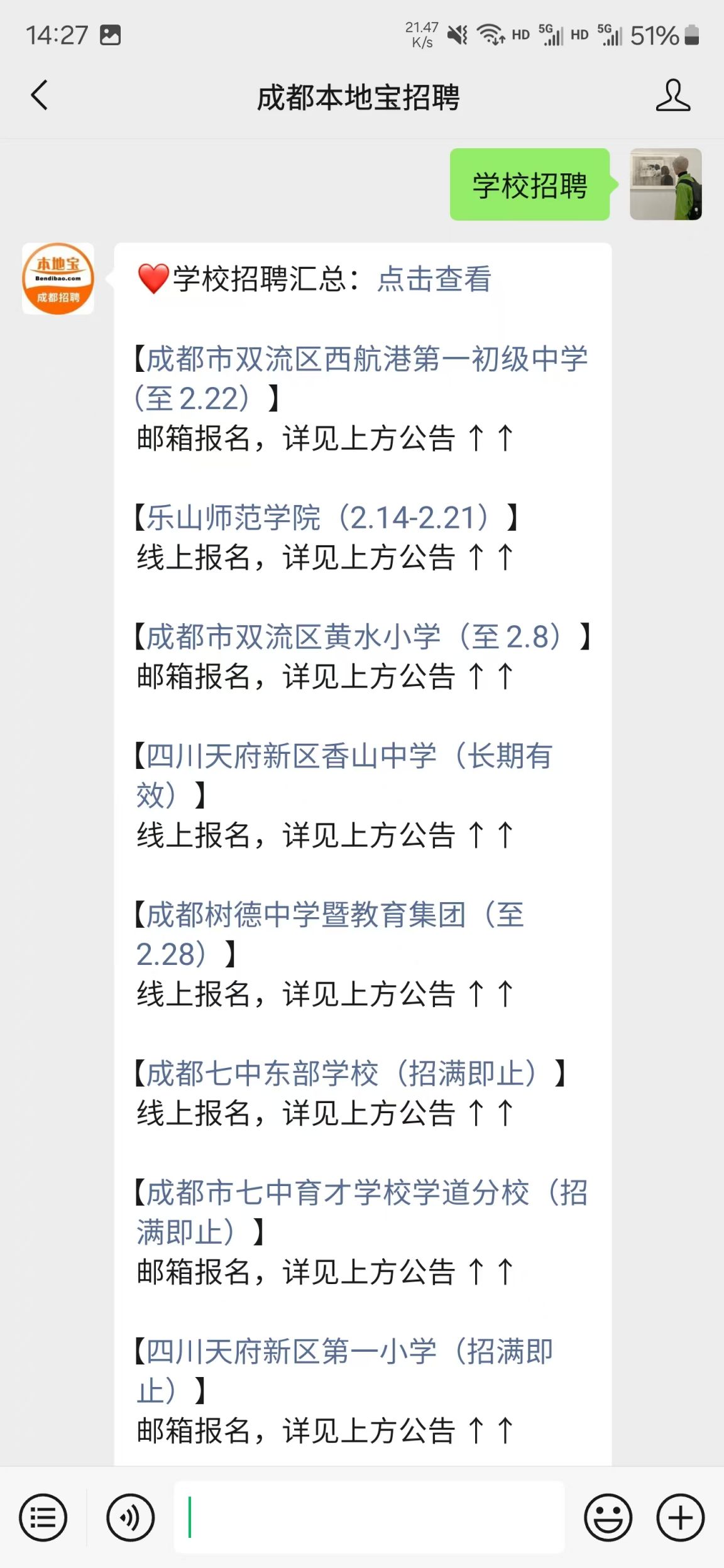The image size is (724, 1568).
Task: Focus the message text field
Action: (x=369, y=1517)
